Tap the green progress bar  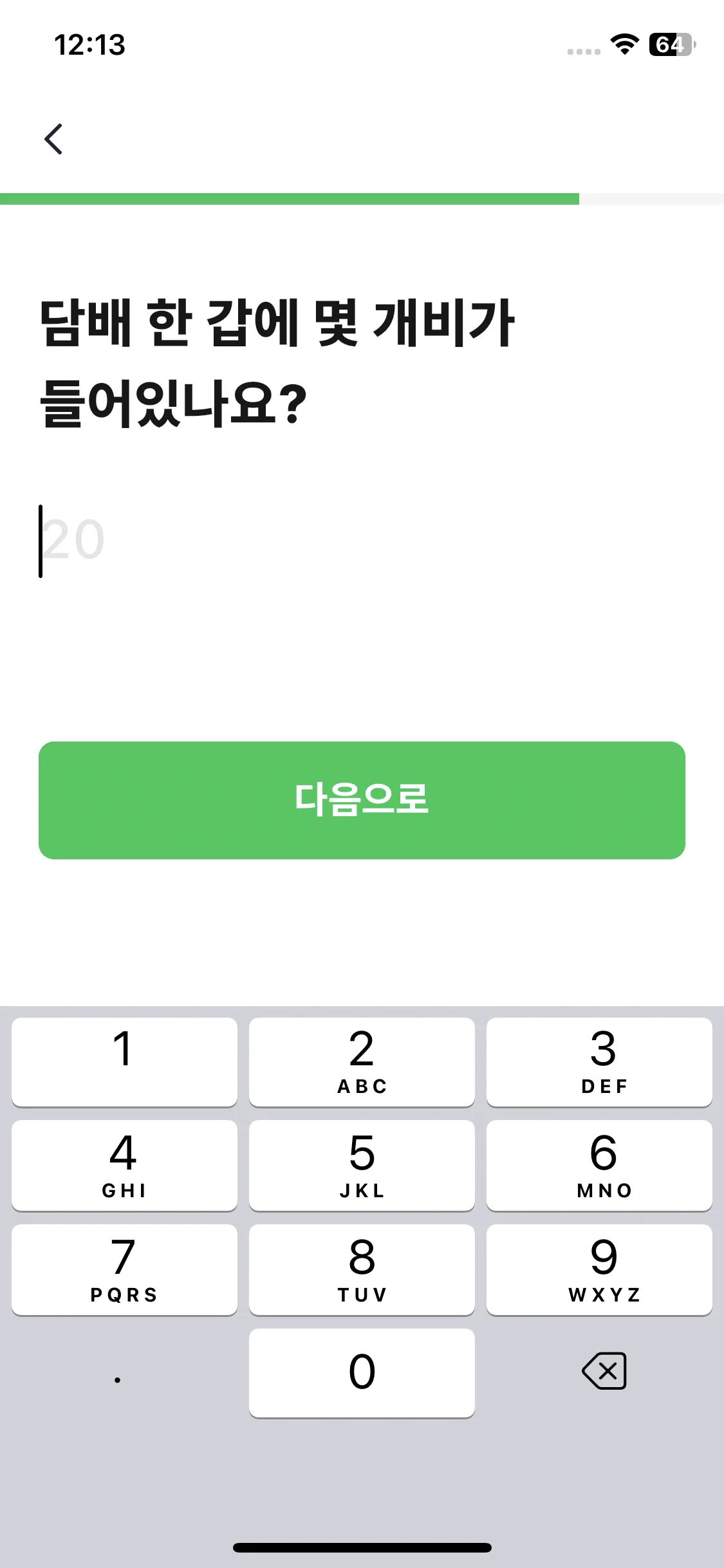coord(290,198)
